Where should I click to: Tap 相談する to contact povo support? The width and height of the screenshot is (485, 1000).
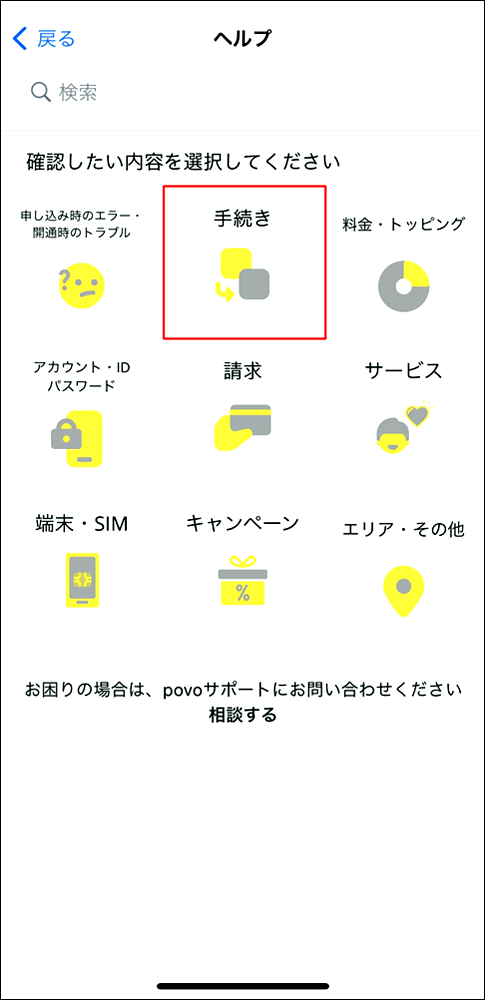click(242, 715)
